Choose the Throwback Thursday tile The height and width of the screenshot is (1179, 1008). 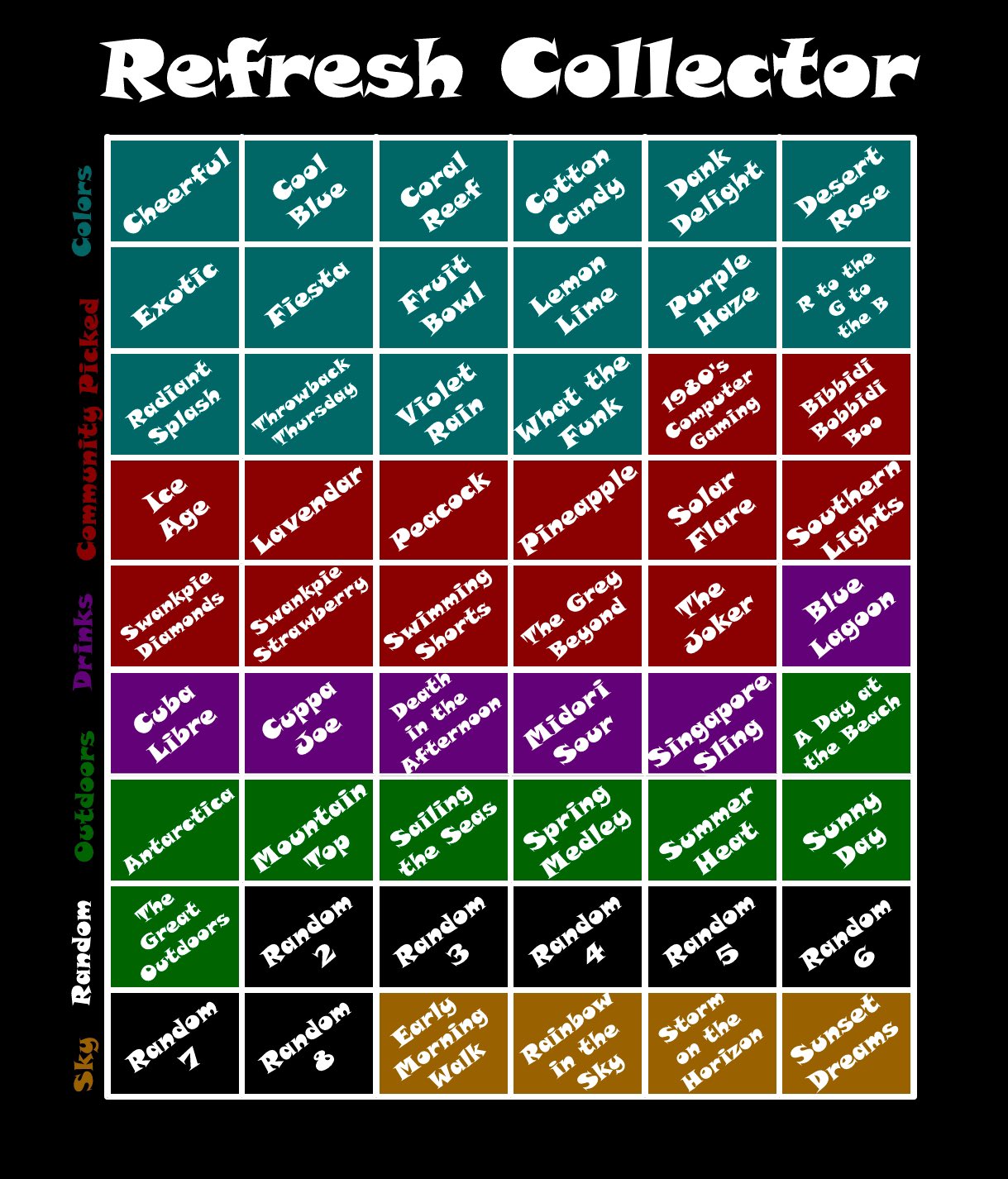pos(309,404)
